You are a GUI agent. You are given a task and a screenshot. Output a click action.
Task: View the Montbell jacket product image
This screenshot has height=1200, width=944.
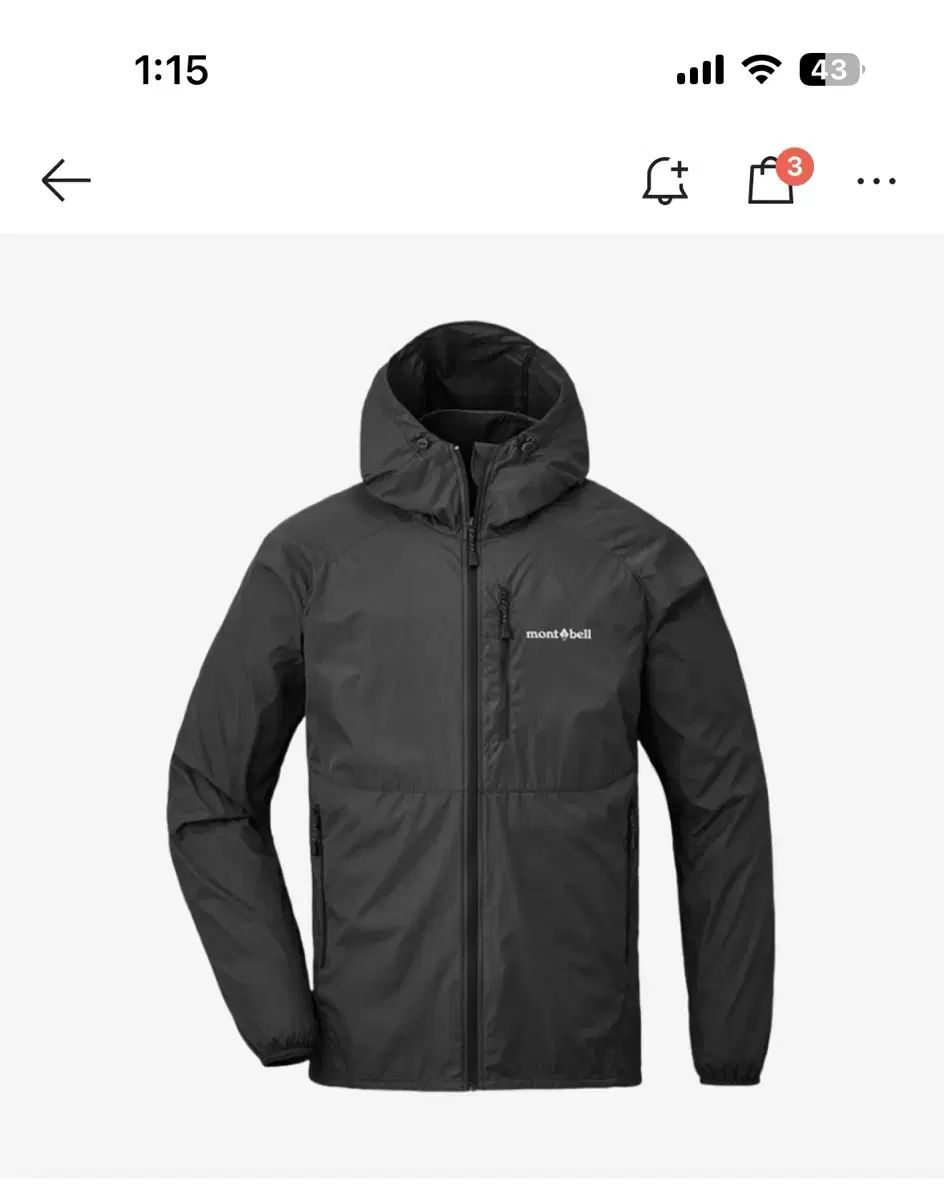click(x=472, y=700)
